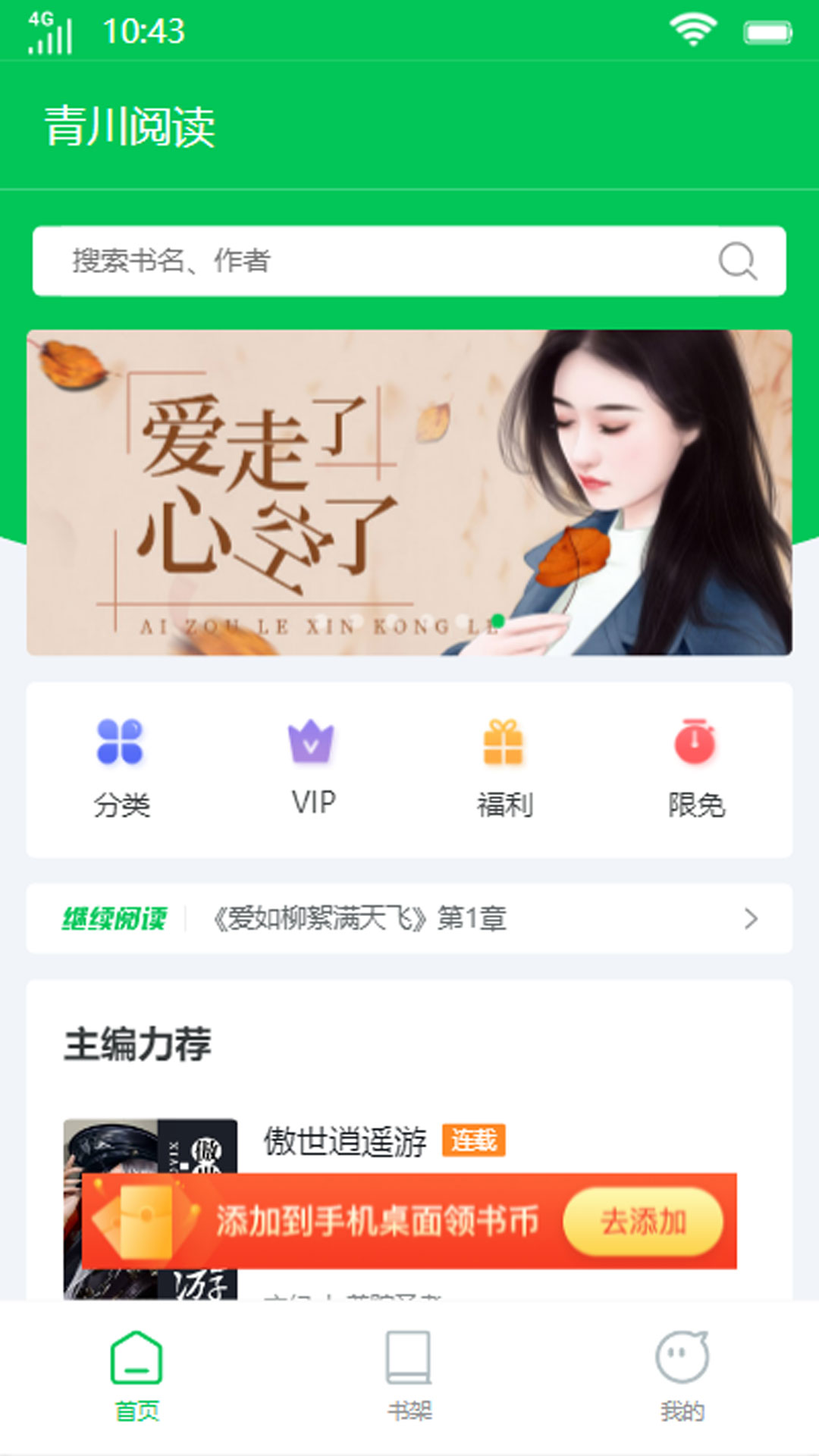Tap the magnifier search icon
The width and height of the screenshot is (819, 1456).
coord(737,262)
